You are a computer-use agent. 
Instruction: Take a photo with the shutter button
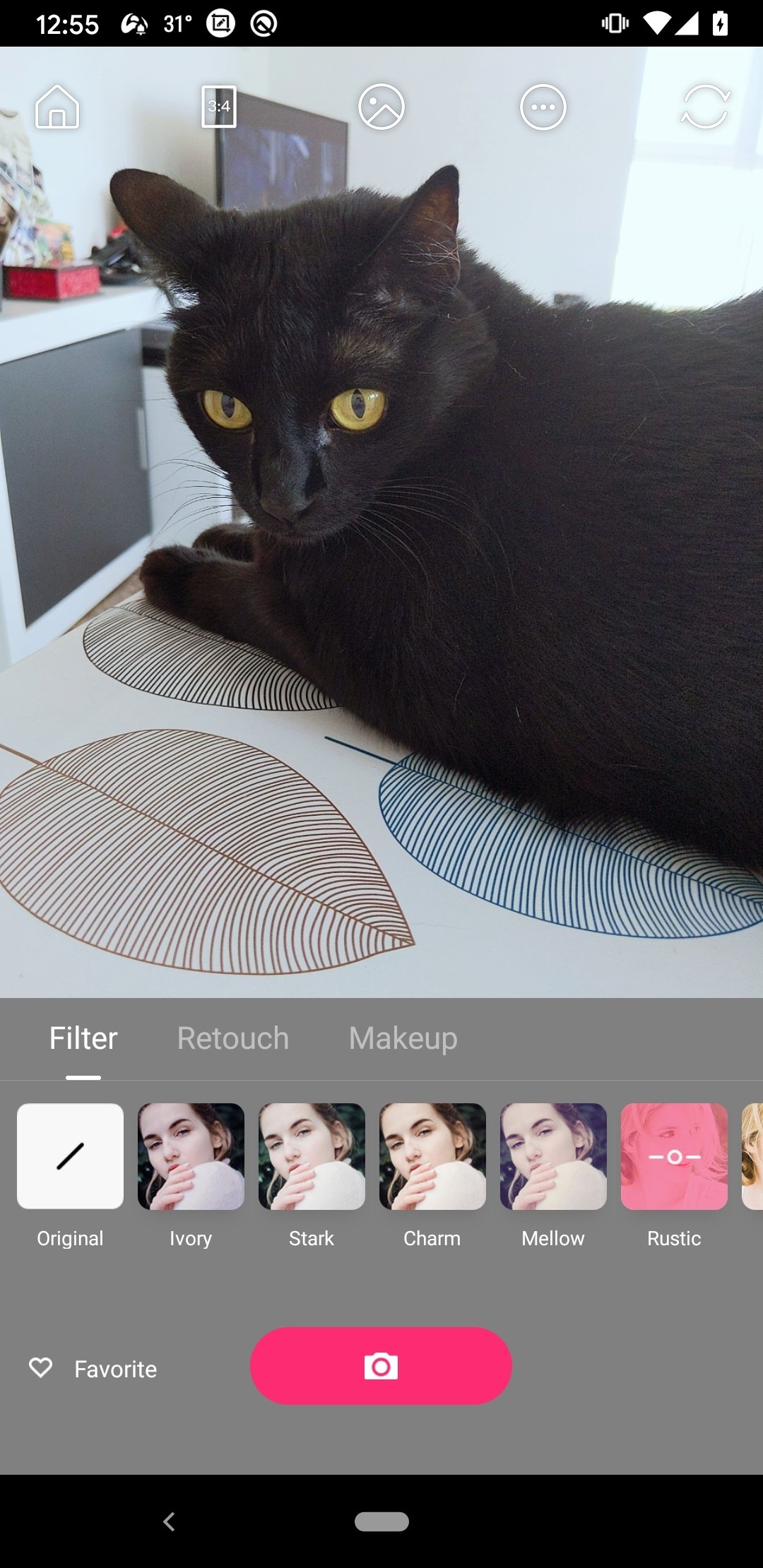tap(381, 1366)
